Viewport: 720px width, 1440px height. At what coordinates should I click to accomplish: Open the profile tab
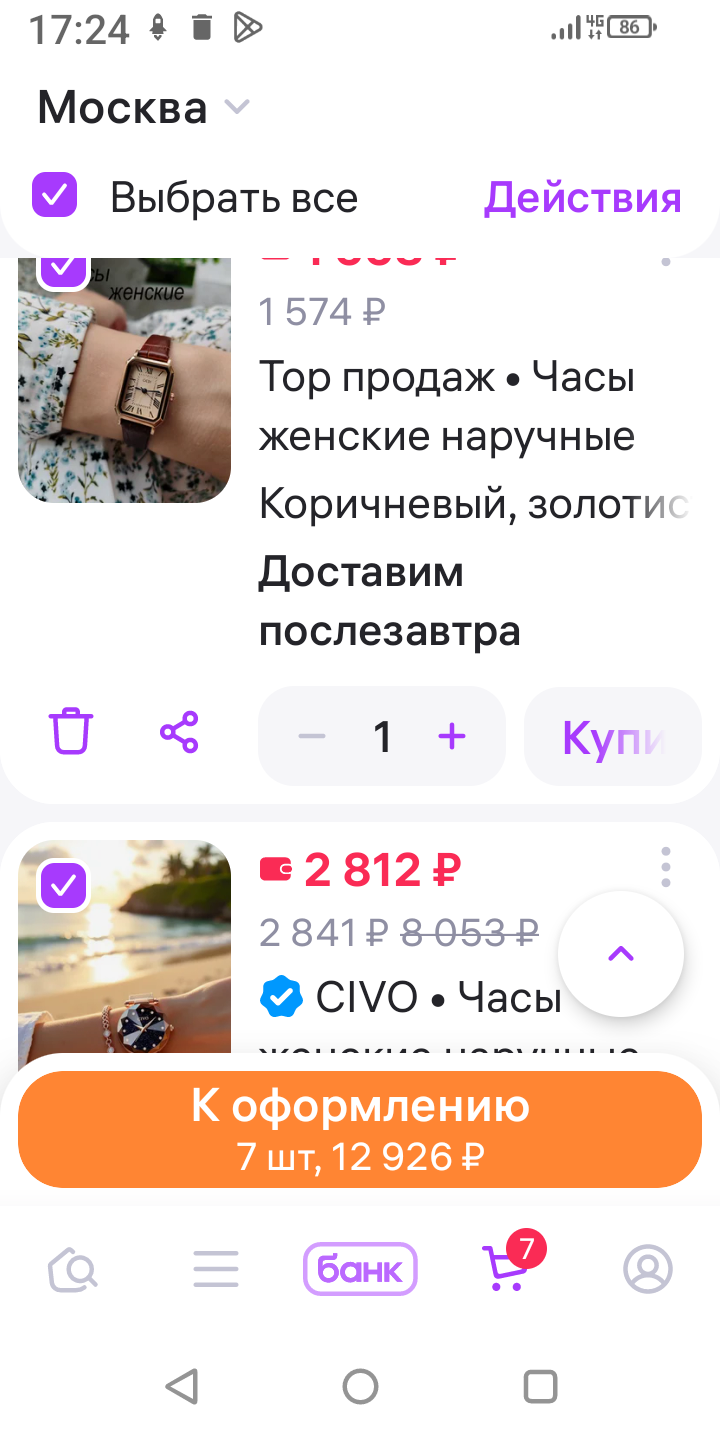(648, 1270)
